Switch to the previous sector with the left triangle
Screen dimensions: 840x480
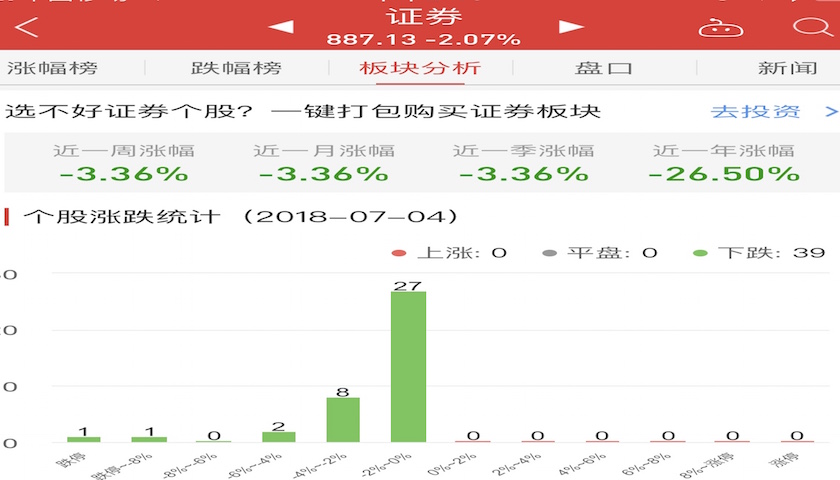tap(281, 26)
